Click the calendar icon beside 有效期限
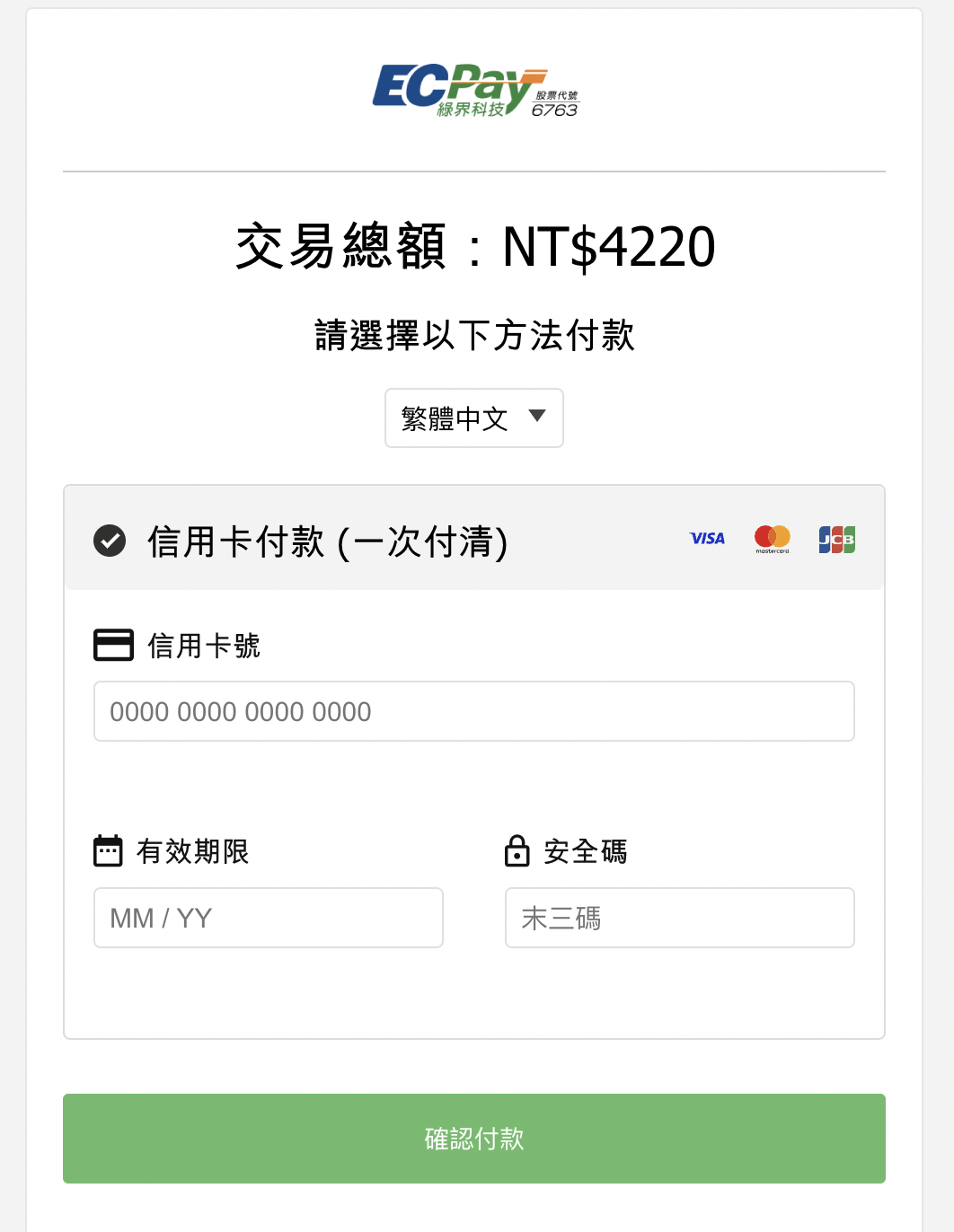 pos(108,850)
